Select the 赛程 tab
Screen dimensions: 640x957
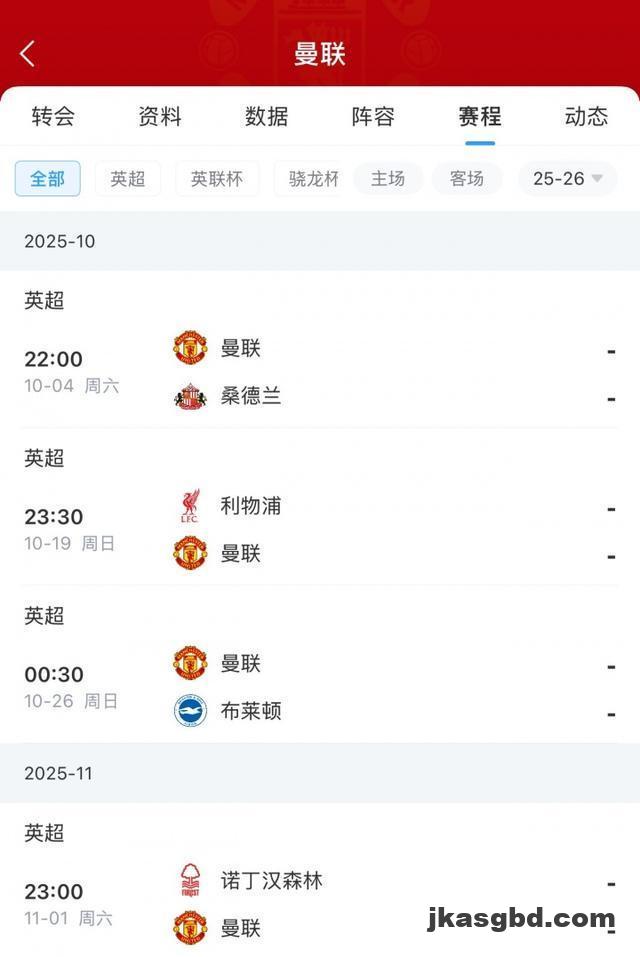click(480, 116)
